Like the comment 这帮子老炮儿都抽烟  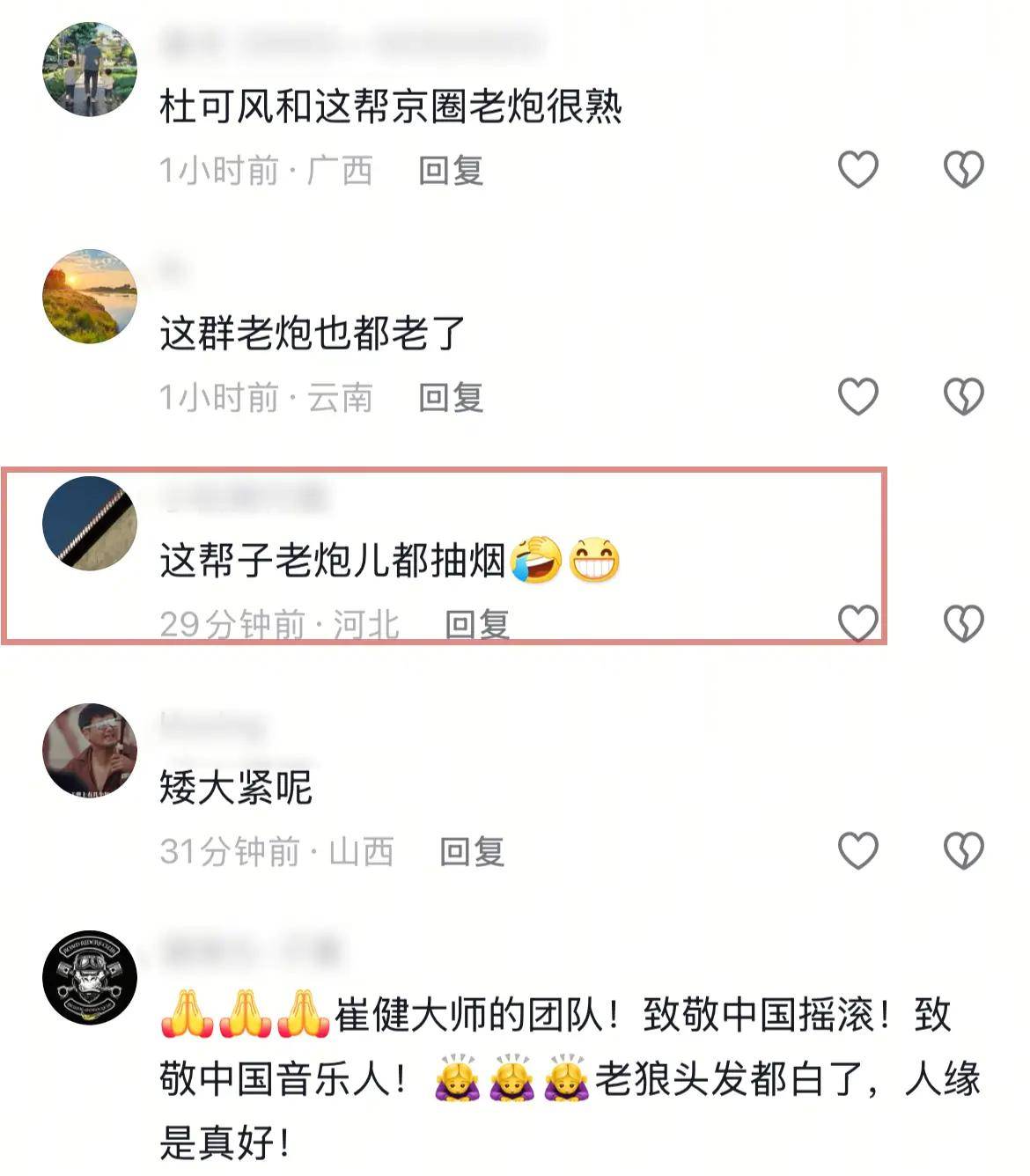tap(857, 623)
